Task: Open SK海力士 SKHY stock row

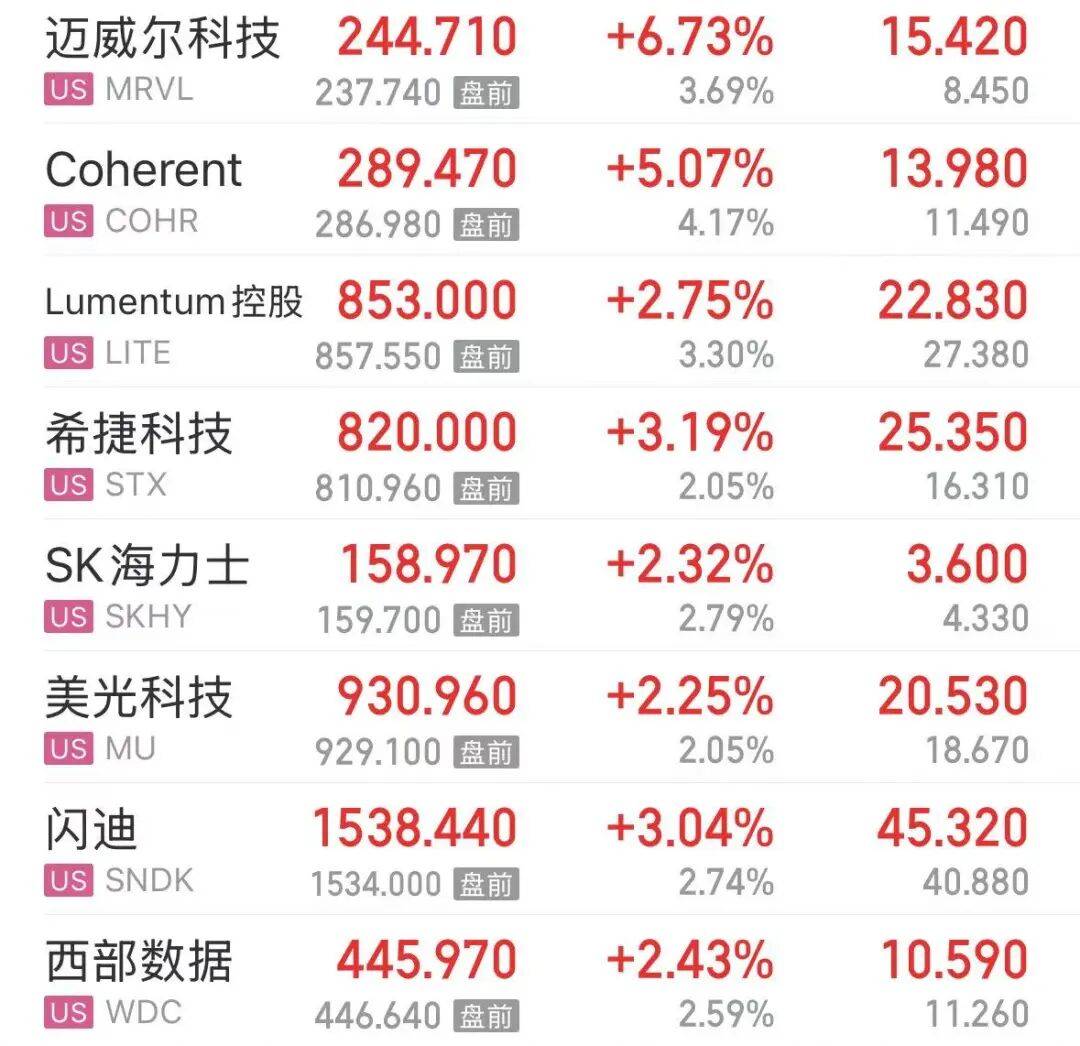Action: (540, 585)
